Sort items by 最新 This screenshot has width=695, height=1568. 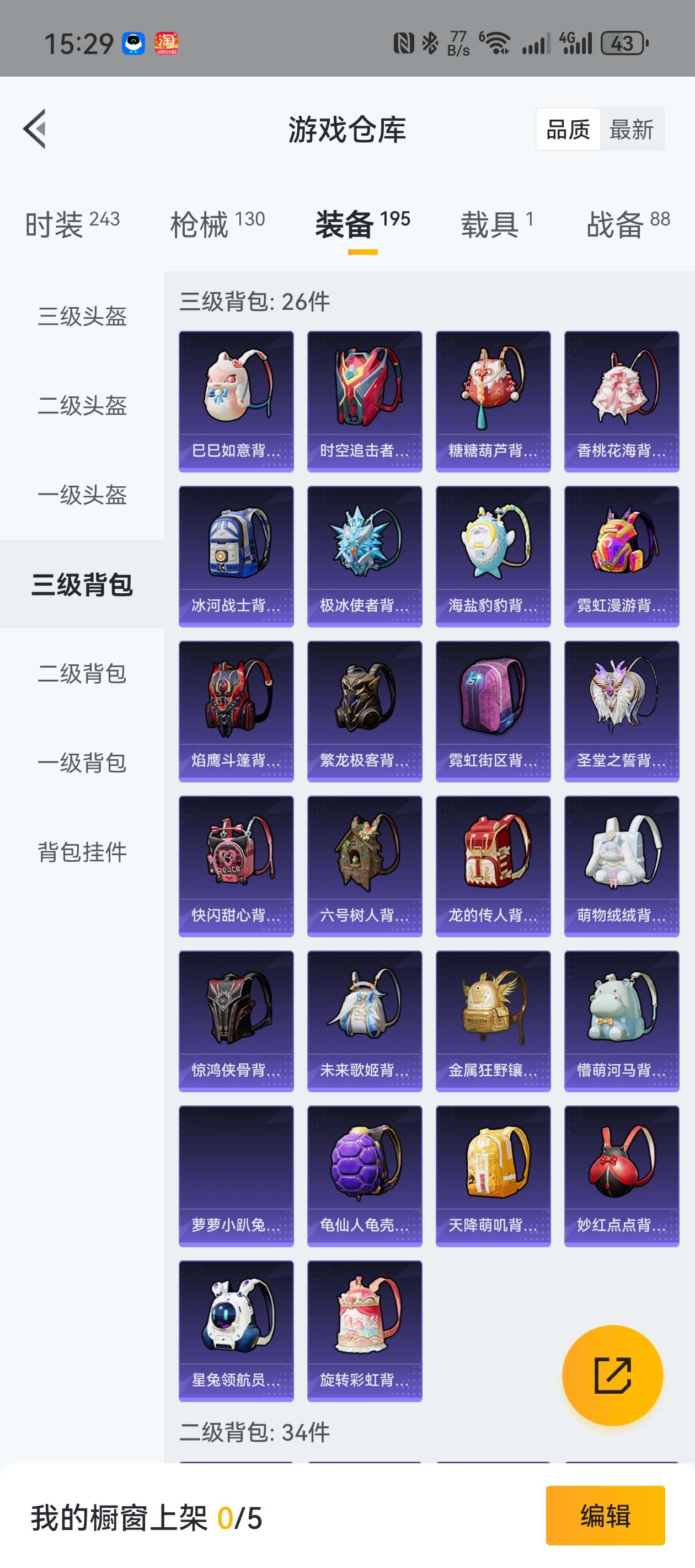click(x=631, y=130)
